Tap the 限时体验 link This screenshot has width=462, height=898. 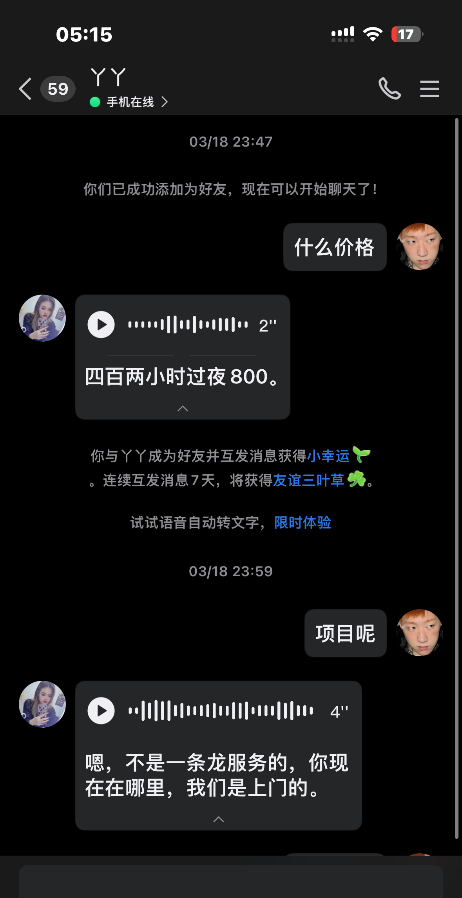point(303,522)
